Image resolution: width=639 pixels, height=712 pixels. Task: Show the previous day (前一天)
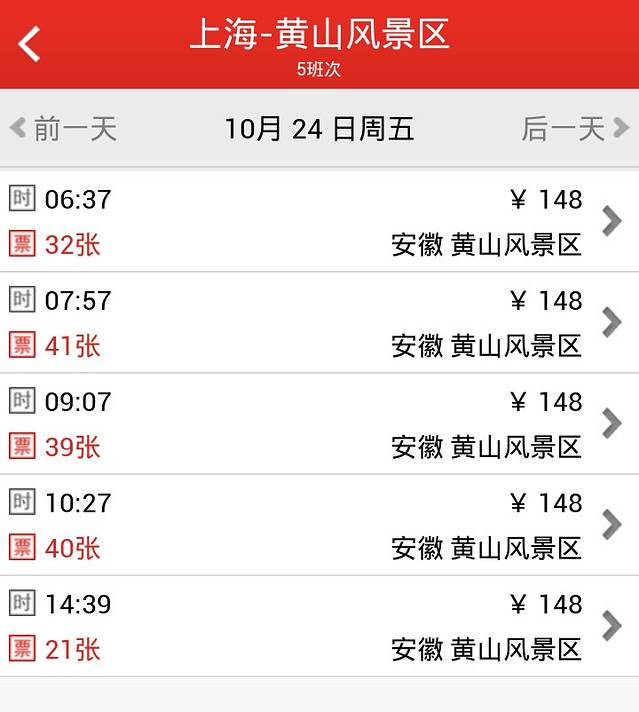click(64, 129)
